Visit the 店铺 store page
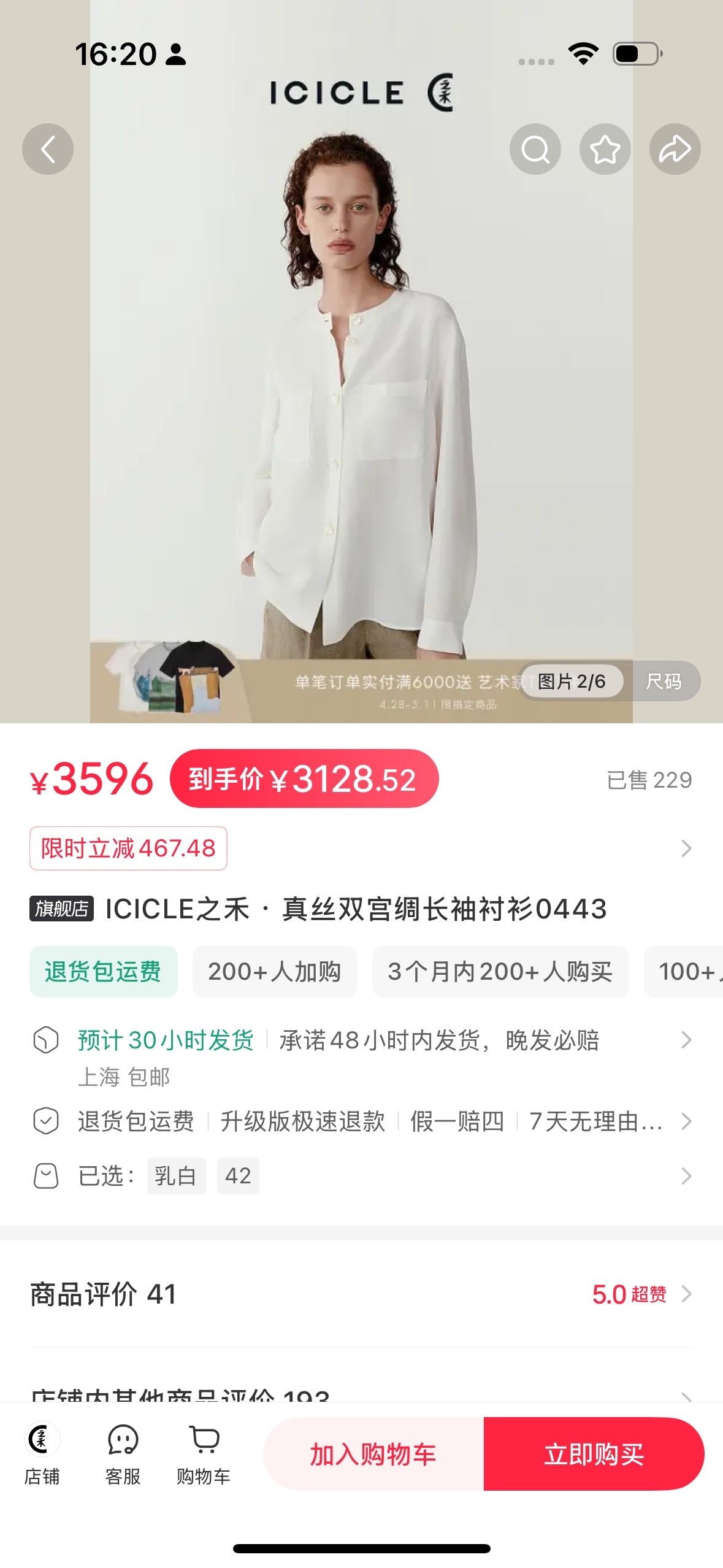This screenshot has width=723, height=1568. pos(42,1453)
